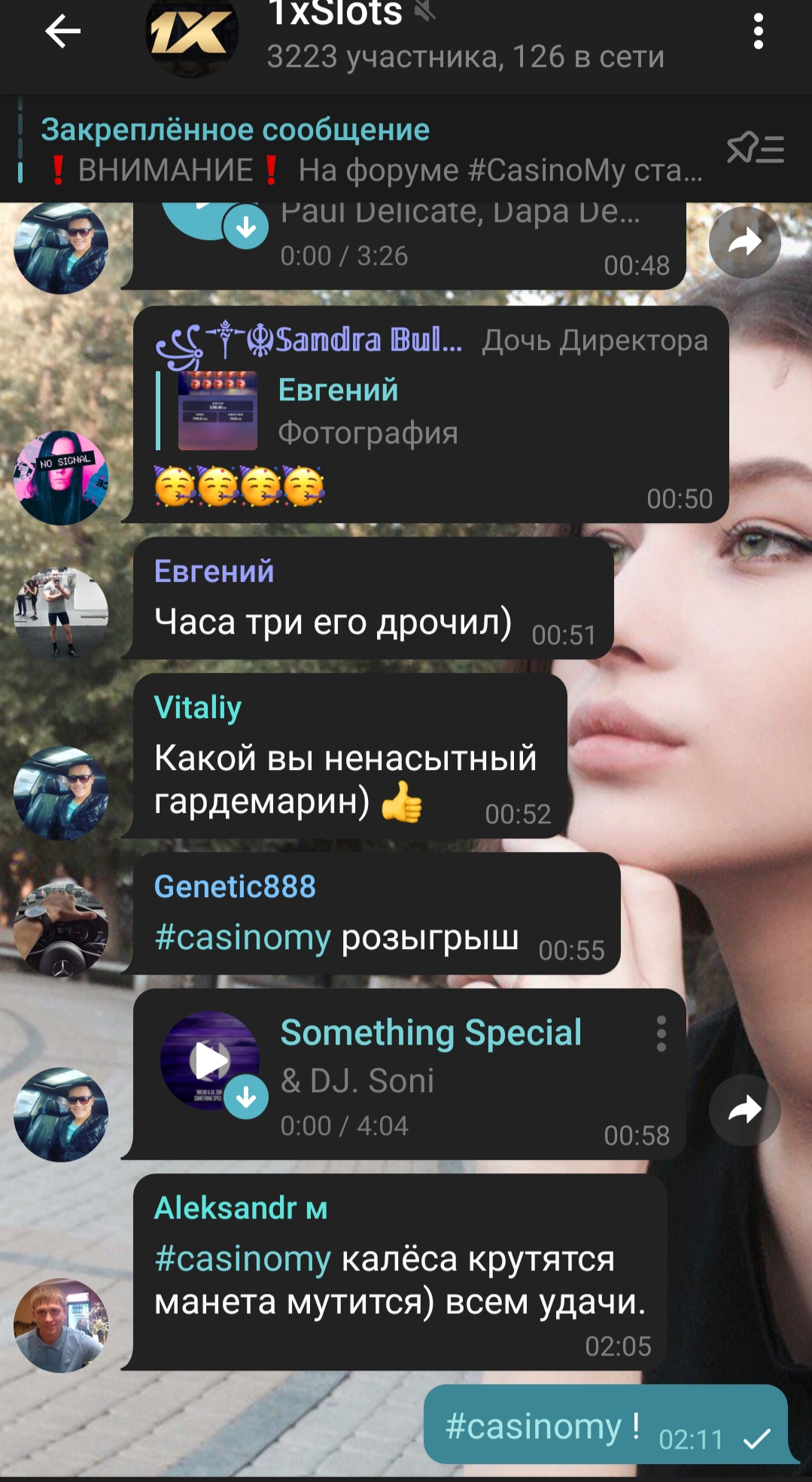Open #casinomy hashtag in Genetic888's message
812x1482 pixels.
[242, 938]
